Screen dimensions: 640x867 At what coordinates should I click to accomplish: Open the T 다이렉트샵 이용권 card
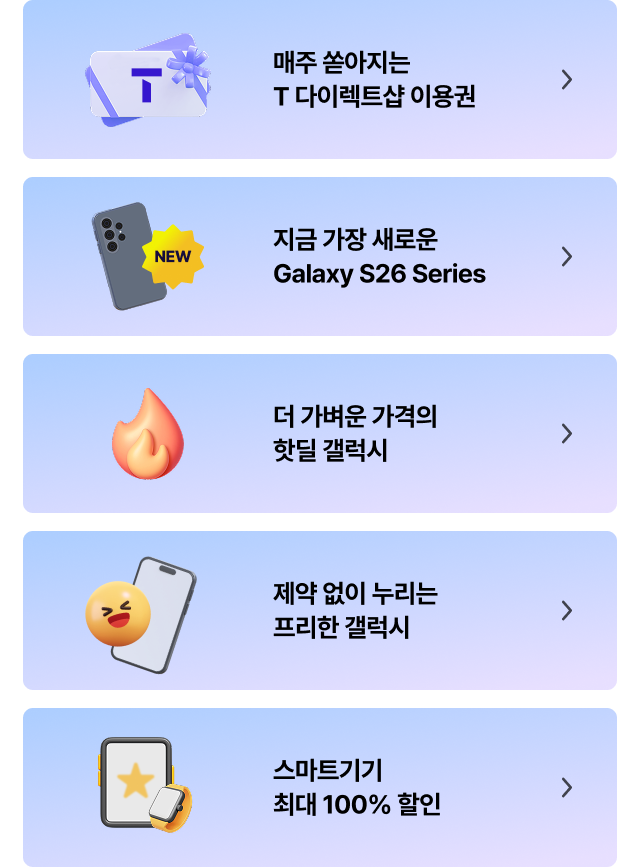[x=320, y=80]
